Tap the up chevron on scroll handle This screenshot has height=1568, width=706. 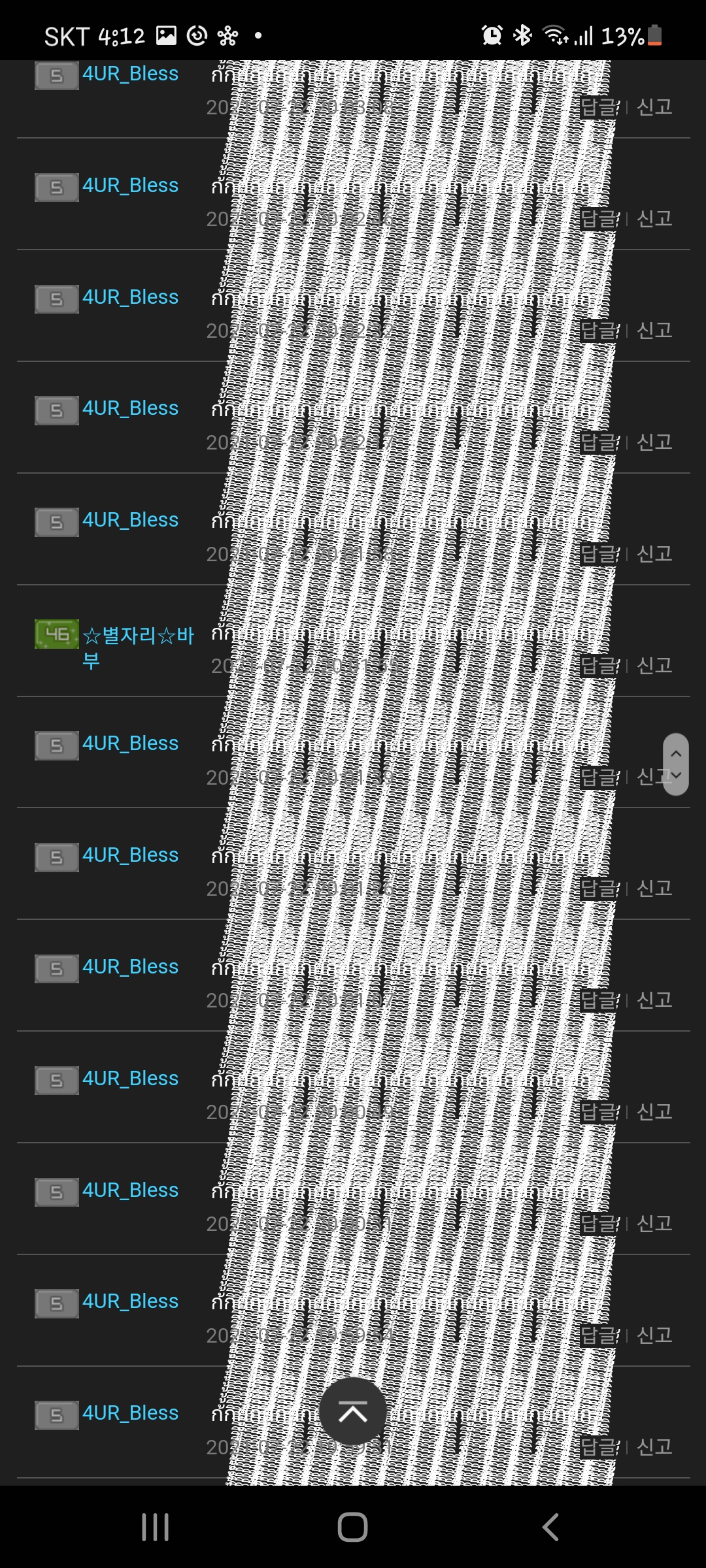[676, 753]
